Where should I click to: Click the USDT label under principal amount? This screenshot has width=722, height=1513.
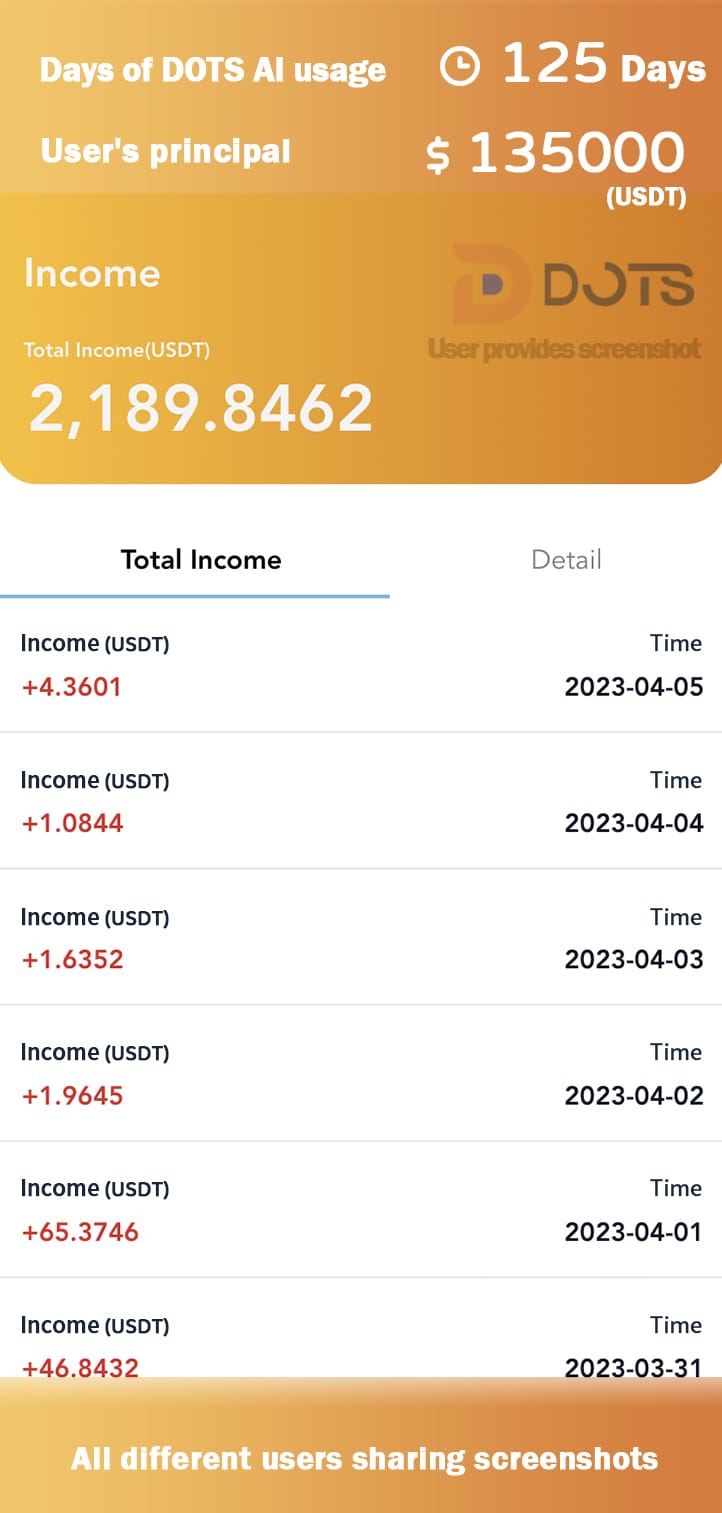[x=646, y=199]
